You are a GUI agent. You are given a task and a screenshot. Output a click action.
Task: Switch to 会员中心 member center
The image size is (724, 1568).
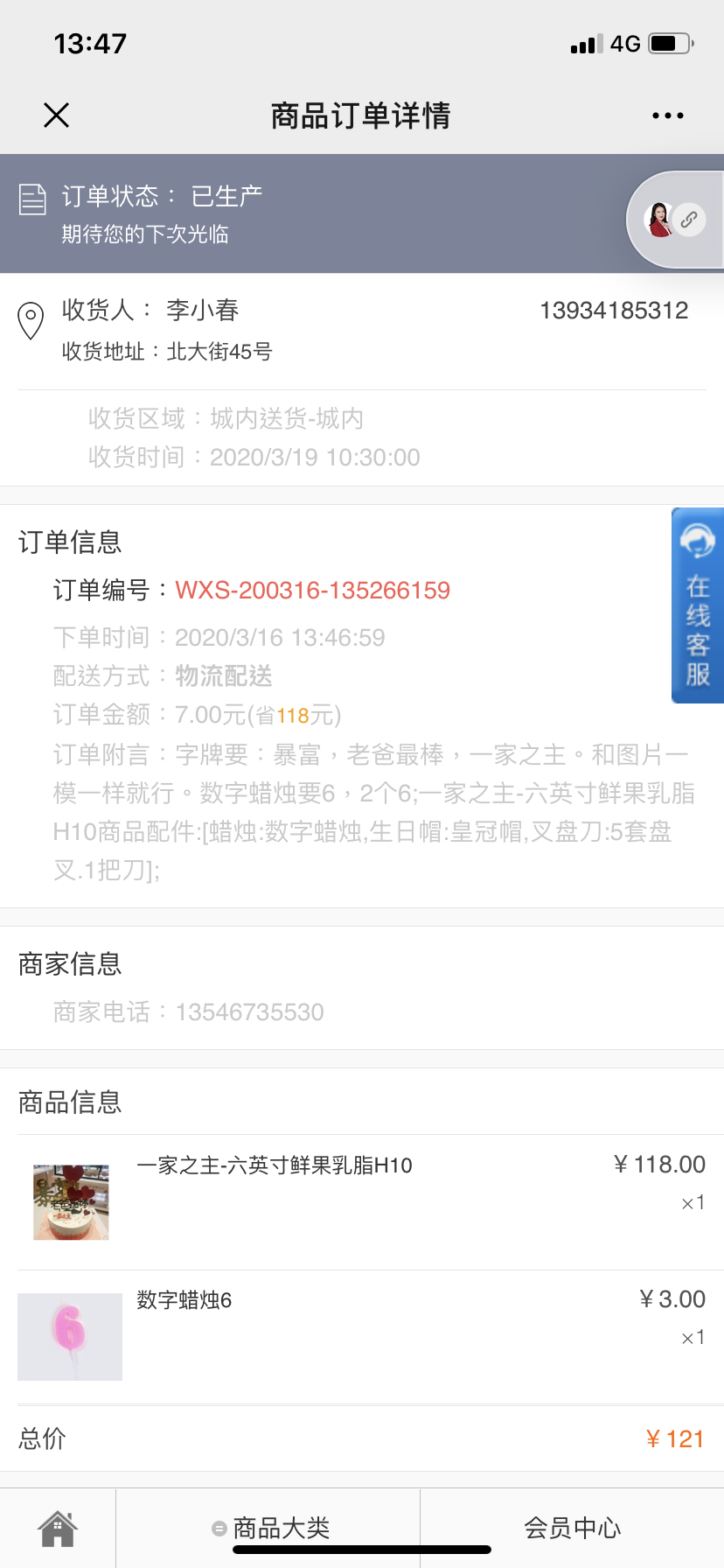[x=572, y=1528]
